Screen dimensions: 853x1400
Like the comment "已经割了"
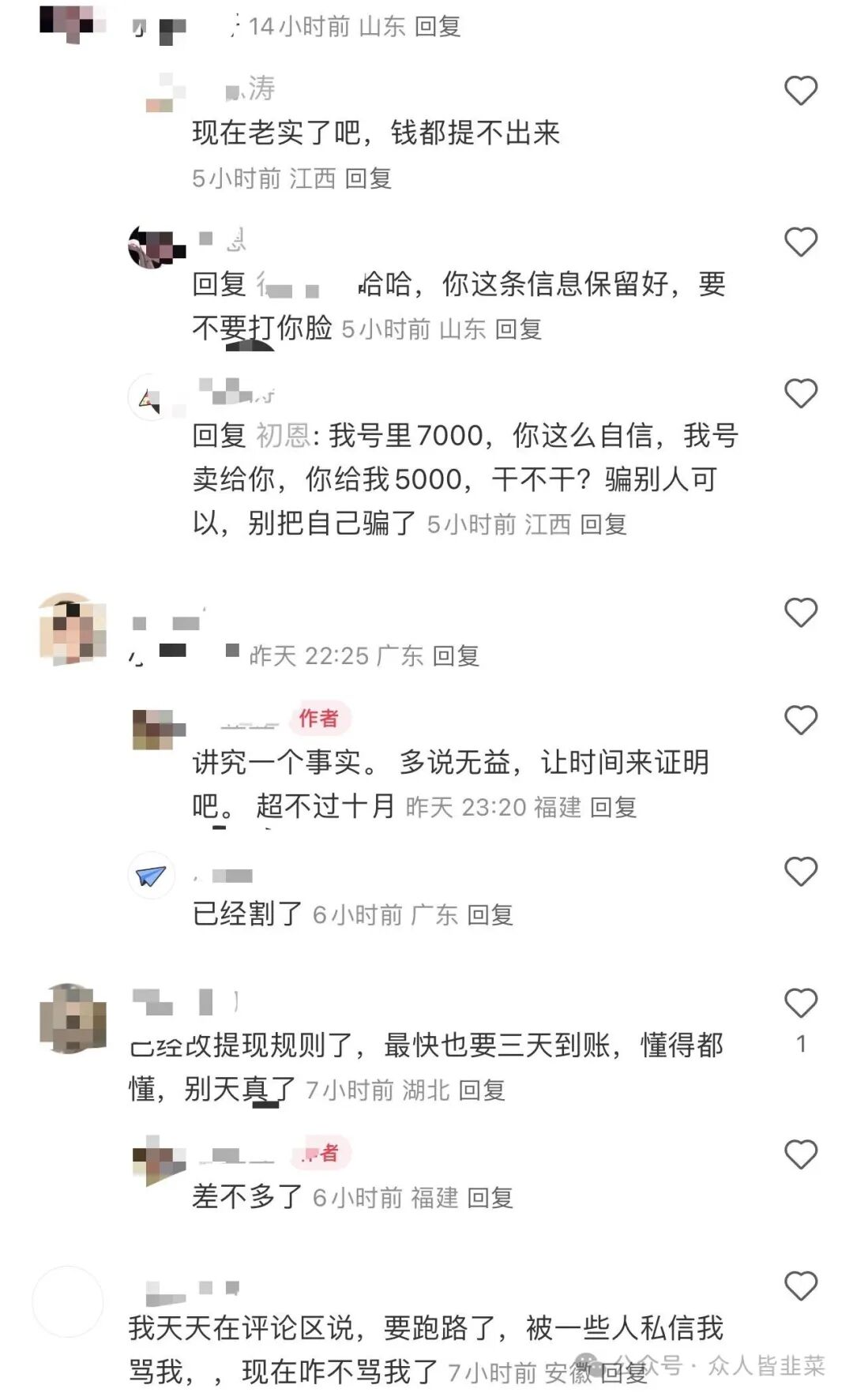[800, 872]
